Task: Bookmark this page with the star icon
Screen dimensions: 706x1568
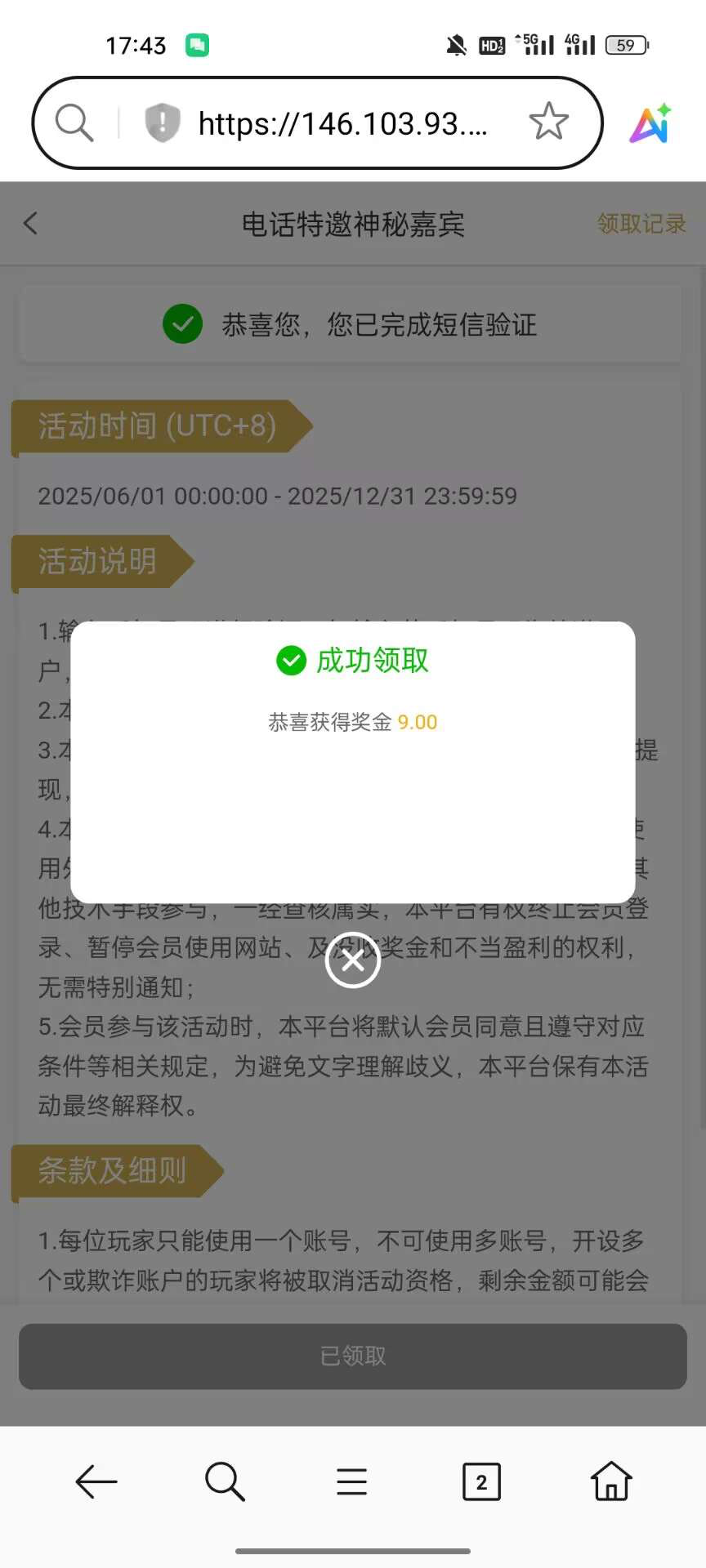Action: tap(548, 122)
